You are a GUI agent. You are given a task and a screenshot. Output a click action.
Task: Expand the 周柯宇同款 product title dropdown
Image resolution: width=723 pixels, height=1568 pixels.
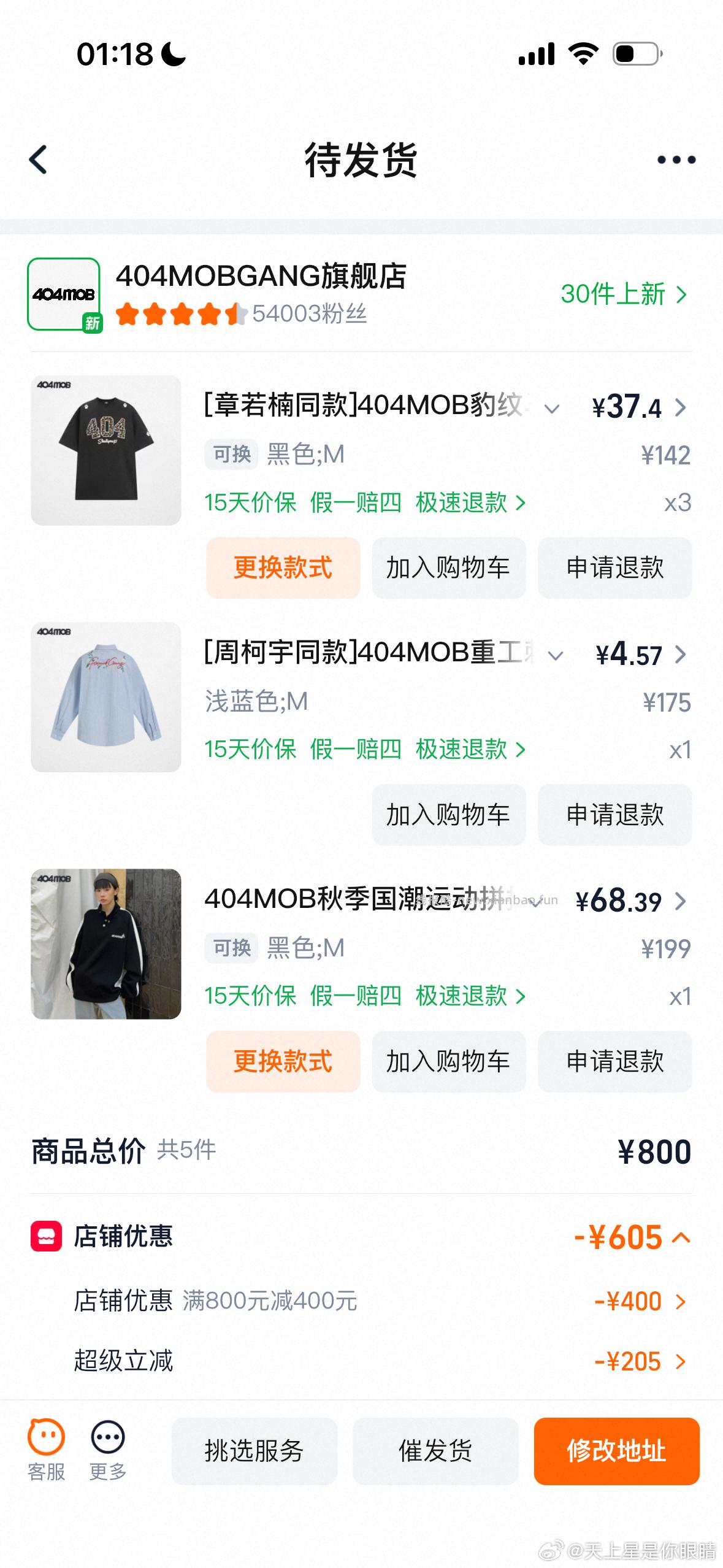(x=555, y=656)
